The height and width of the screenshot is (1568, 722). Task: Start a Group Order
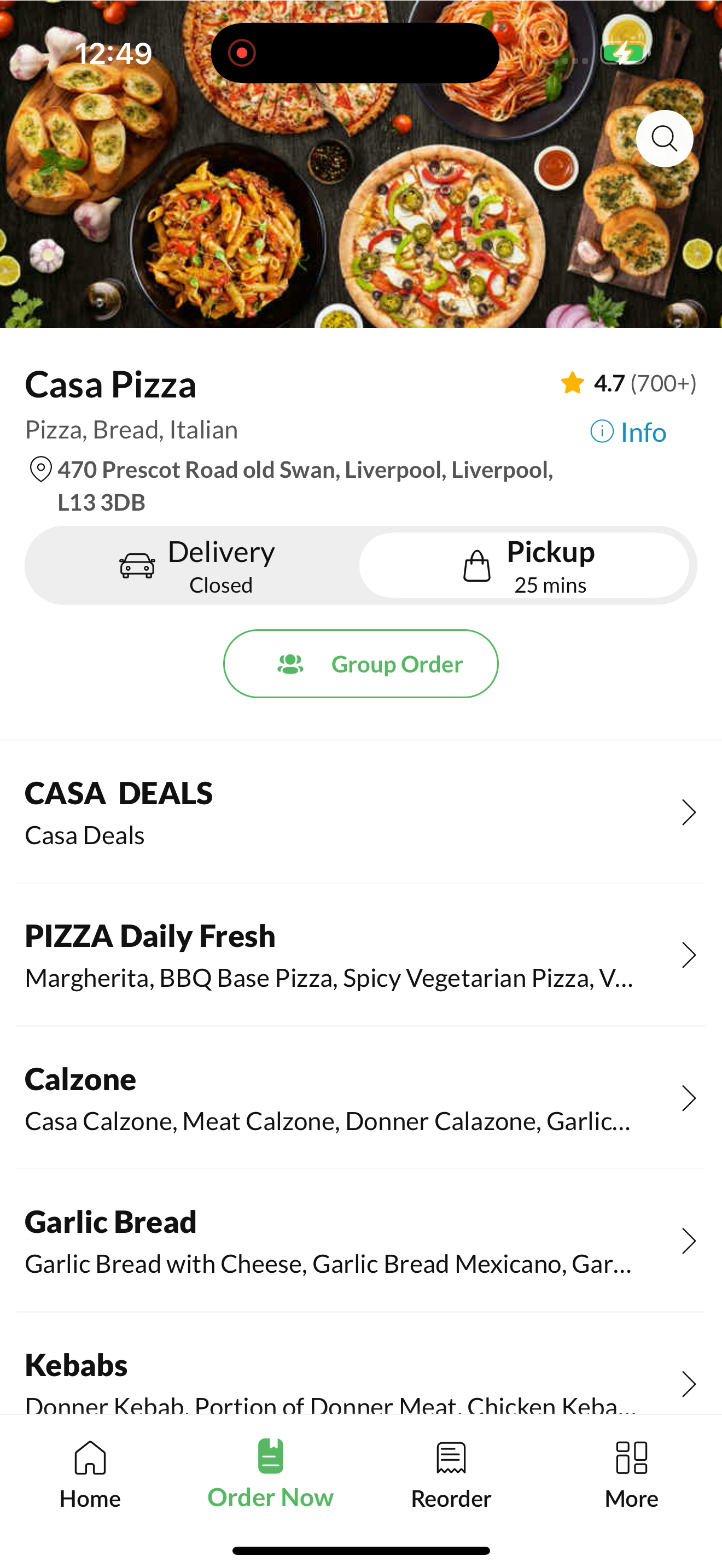tap(361, 664)
